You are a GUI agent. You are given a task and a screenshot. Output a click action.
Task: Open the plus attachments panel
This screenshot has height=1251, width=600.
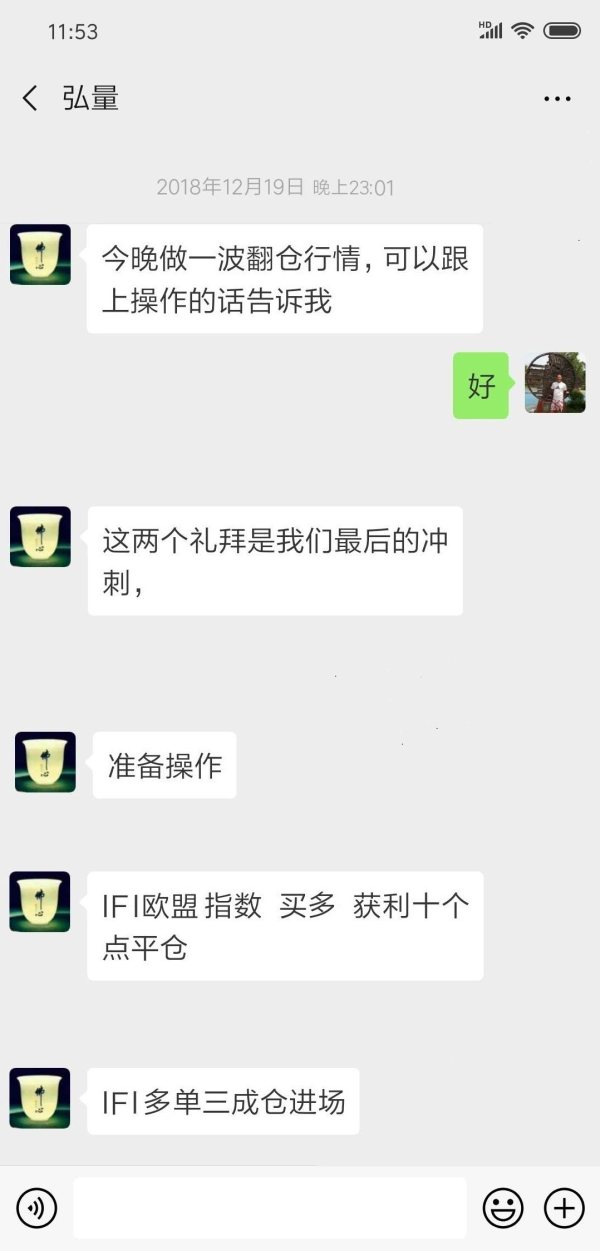564,1208
